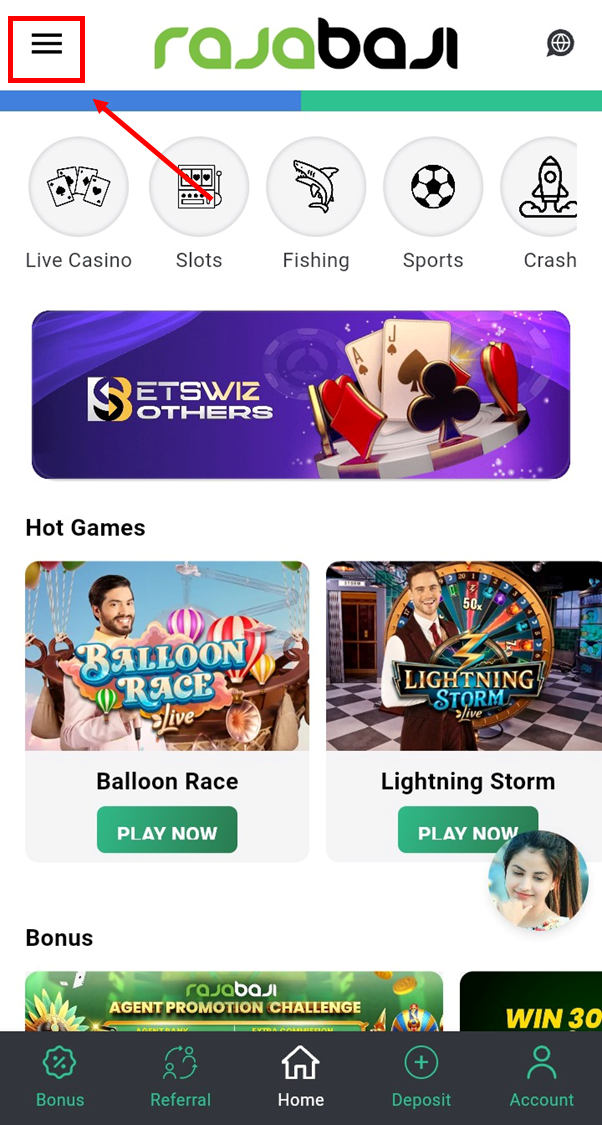Switch to the Bonus tab
The width and height of the screenshot is (602, 1125).
pyautogui.click(x=60, y=1077)
